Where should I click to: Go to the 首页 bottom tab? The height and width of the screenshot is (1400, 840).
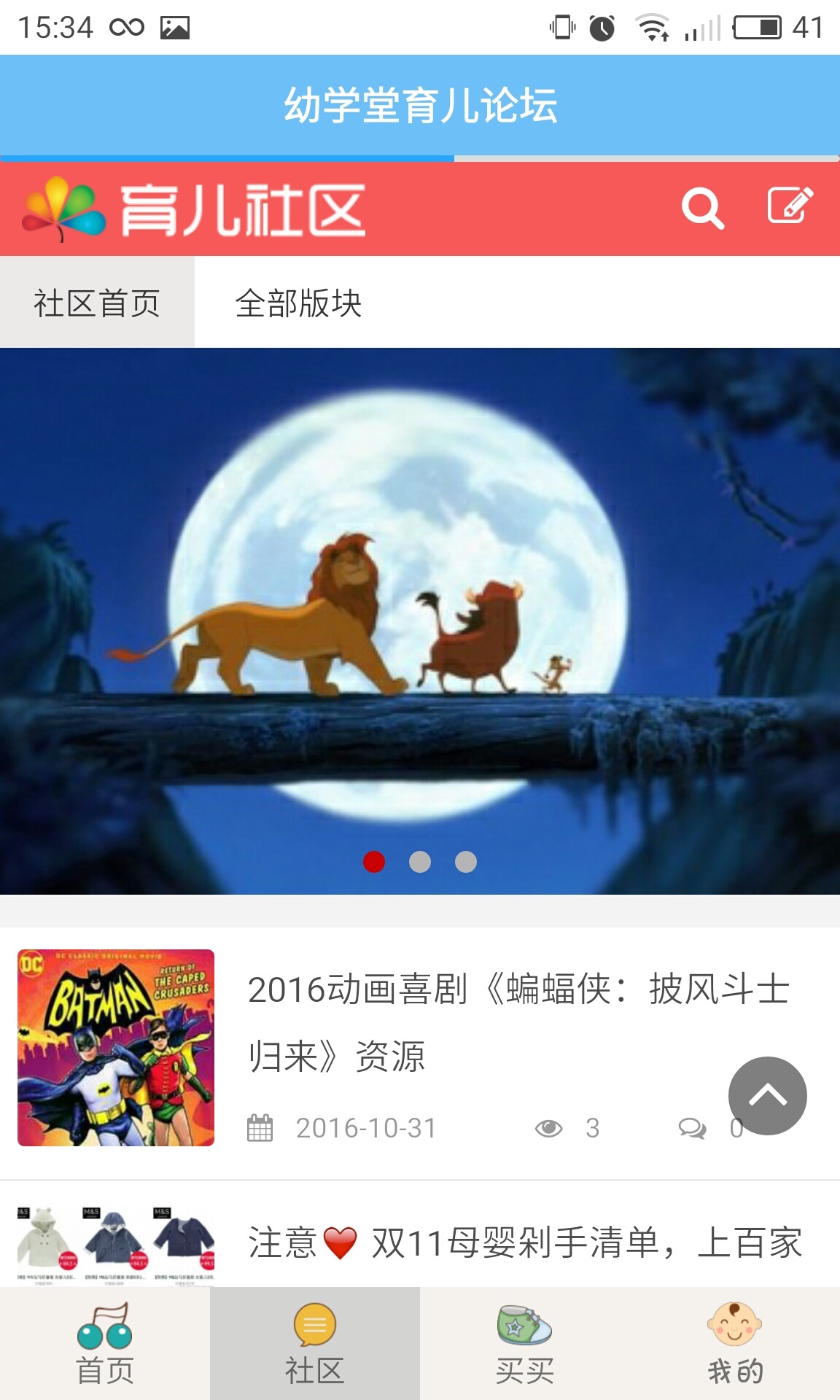tap(105, 1343)
